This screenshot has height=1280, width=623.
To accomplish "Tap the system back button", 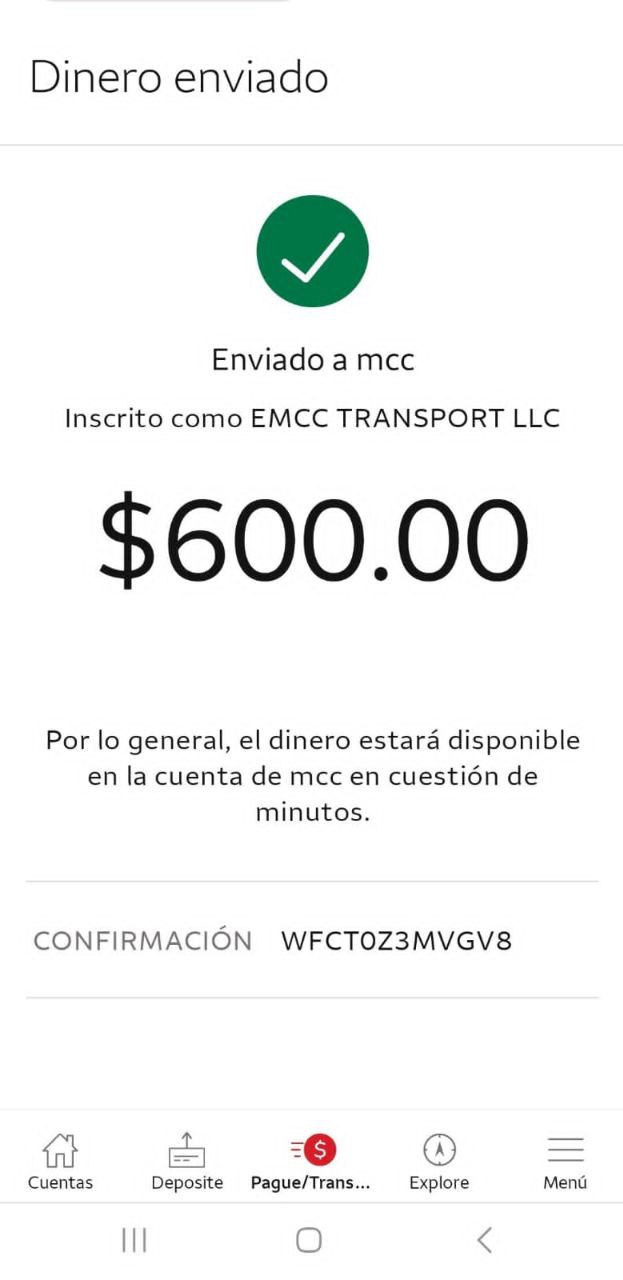I will click(485, 1241).
